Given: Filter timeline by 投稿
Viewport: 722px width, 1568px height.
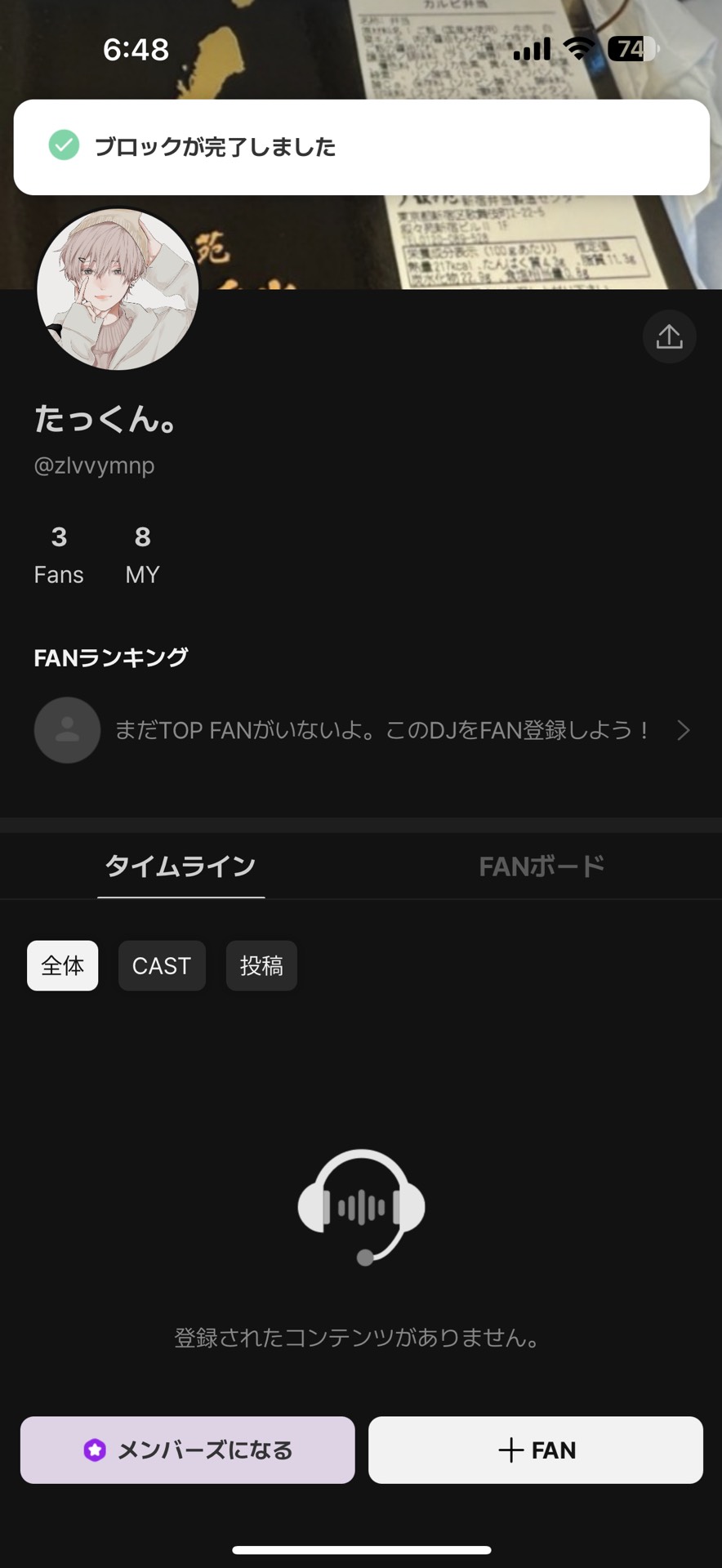Looking at the screenshot, I should click(261, 965).
